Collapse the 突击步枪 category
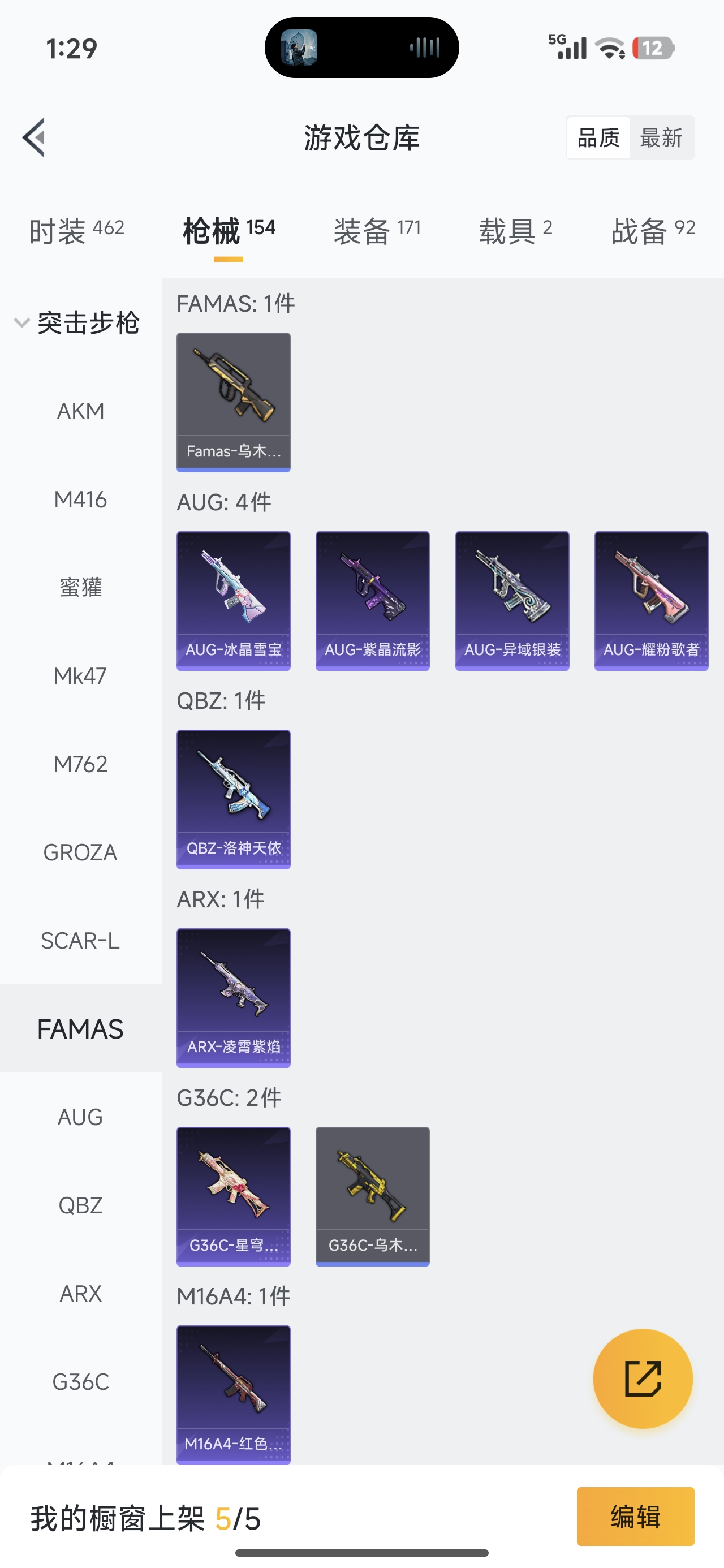 pos(22,322)
